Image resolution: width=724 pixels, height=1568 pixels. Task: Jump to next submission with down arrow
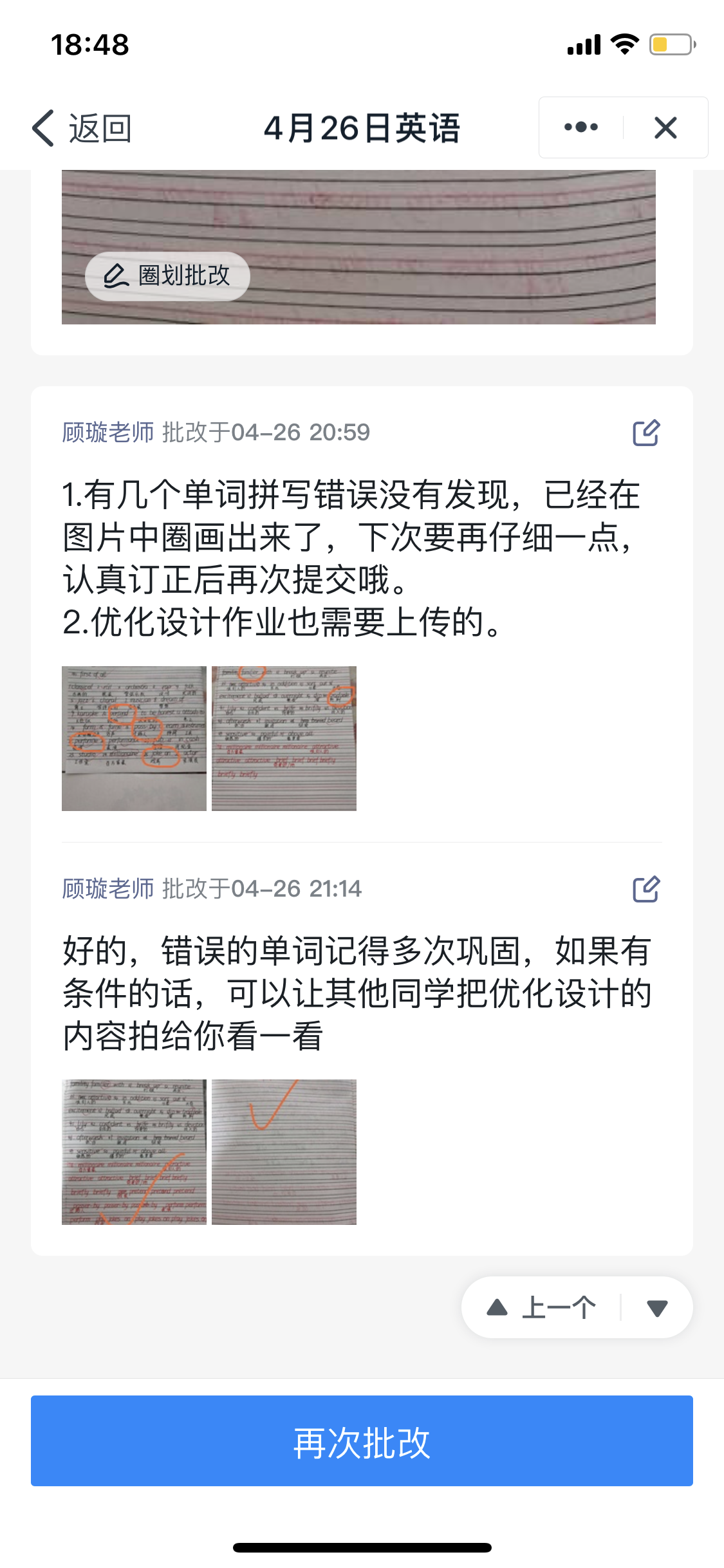(657, 1307)
